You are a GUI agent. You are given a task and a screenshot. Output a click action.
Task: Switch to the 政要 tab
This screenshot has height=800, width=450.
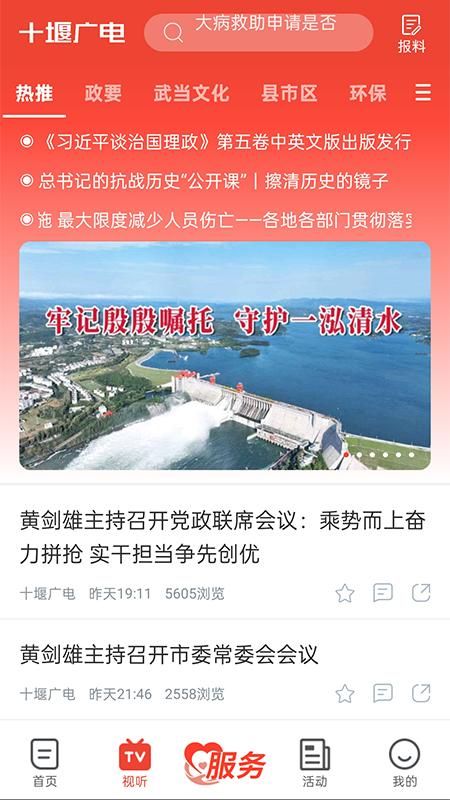click(x=103, y=93)
